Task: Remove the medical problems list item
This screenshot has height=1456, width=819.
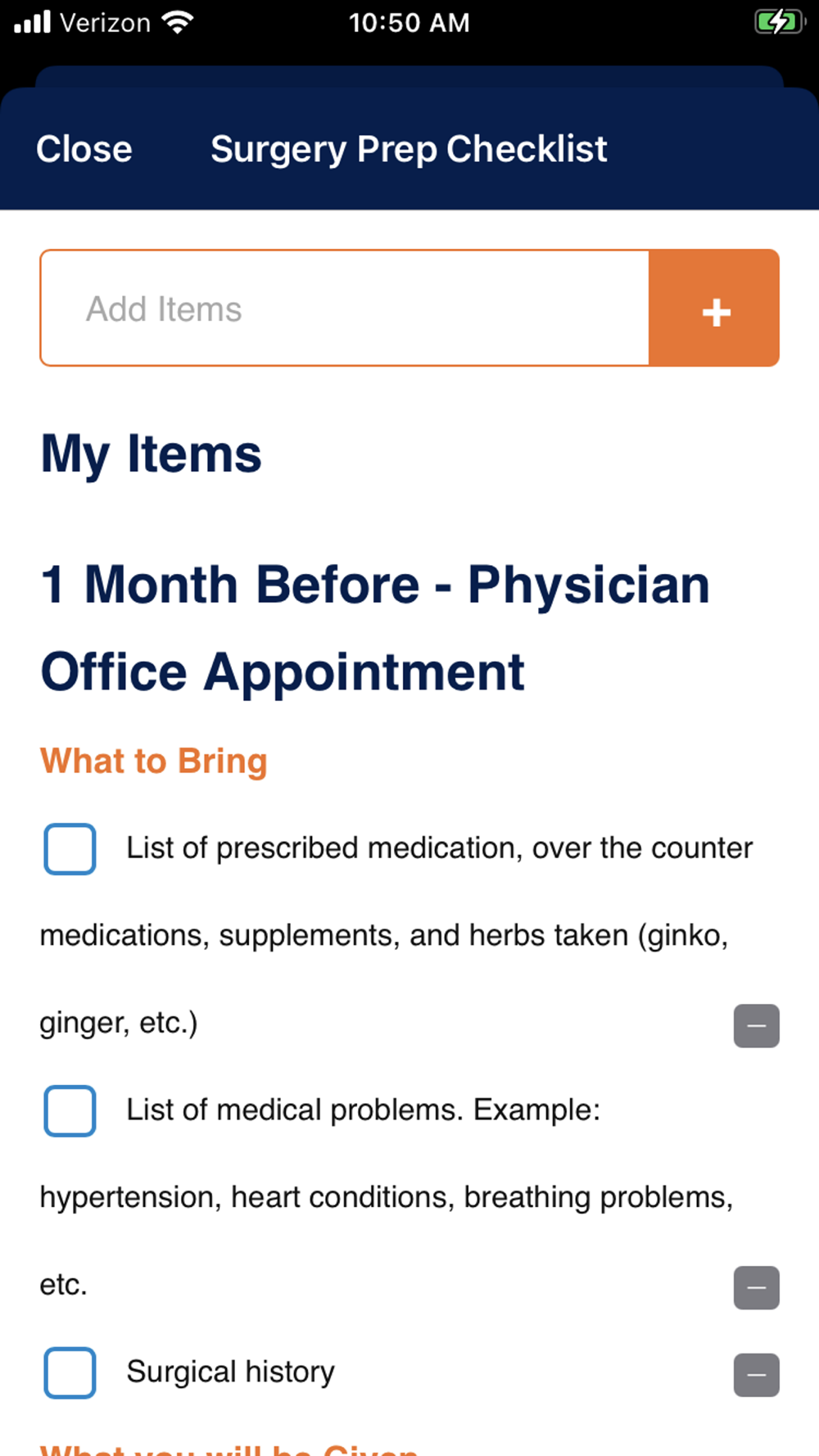Action: [x=757, y=1288]
